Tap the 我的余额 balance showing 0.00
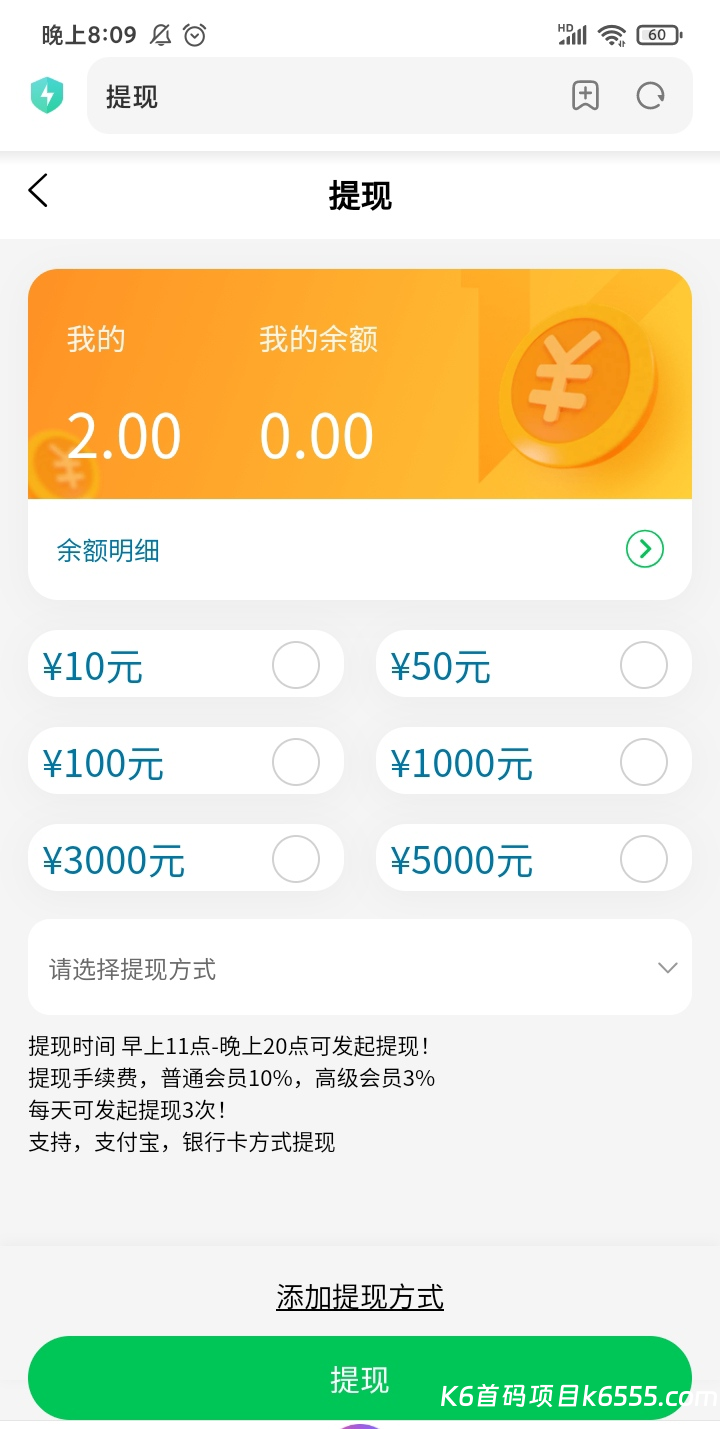720x1429 pixels. (317, 433)
